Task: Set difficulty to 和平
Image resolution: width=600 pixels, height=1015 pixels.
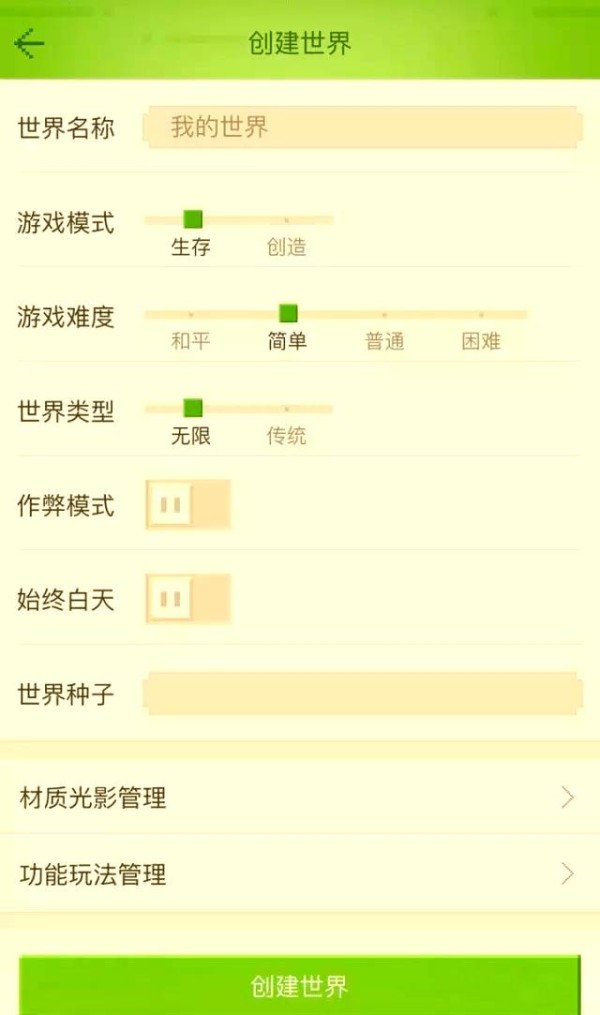Action: (191, 316)
